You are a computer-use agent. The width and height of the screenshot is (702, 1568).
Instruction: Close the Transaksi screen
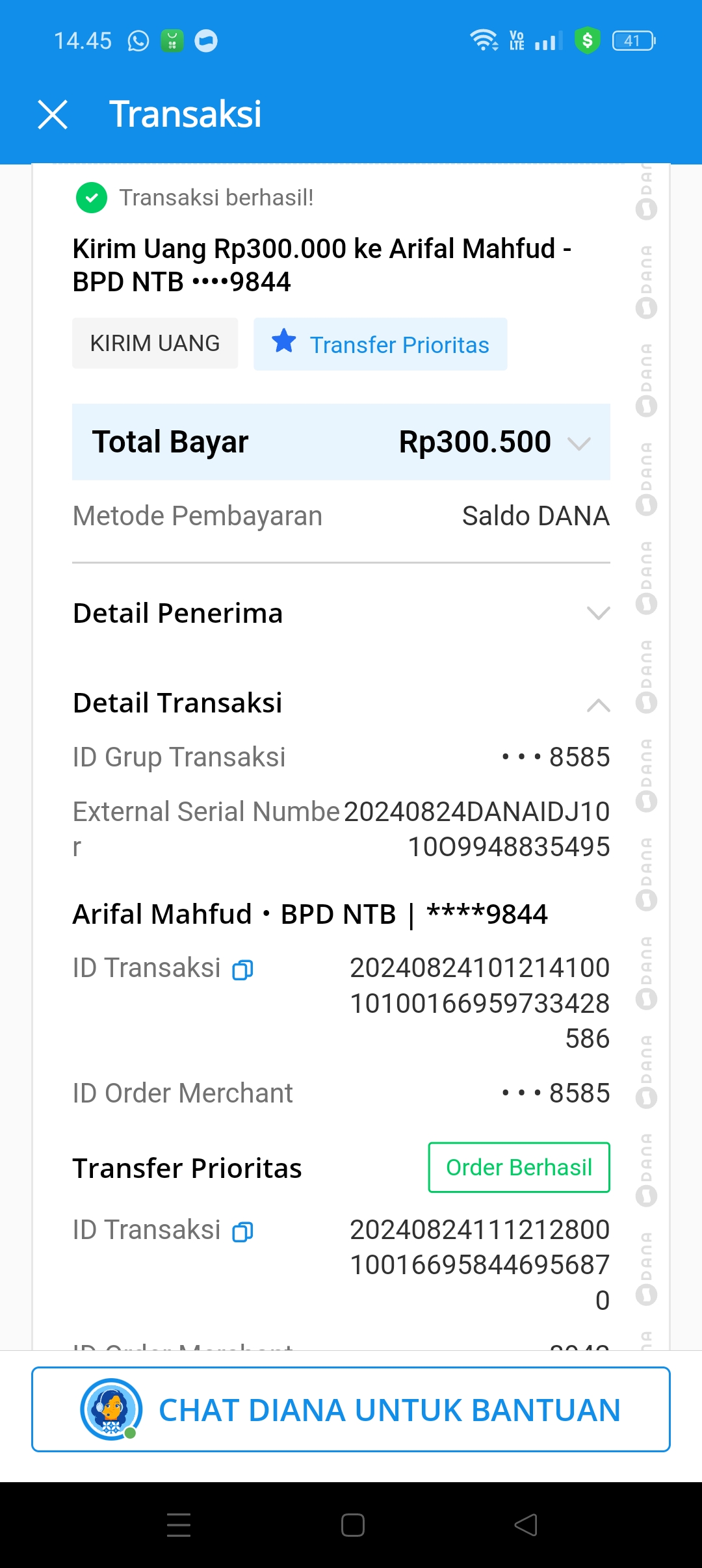pos(53,115)
